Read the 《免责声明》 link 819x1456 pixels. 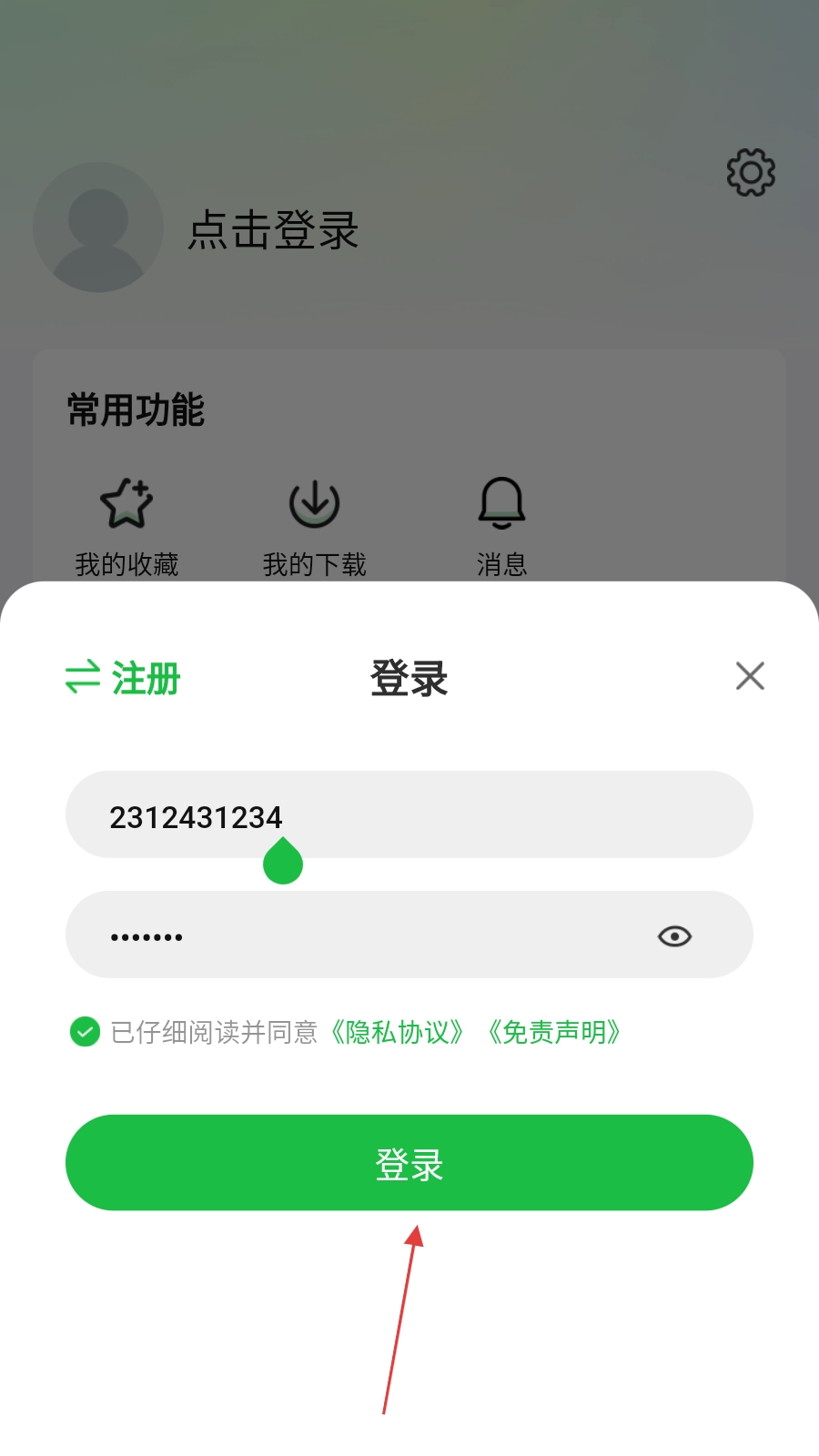pos(554,1032)
